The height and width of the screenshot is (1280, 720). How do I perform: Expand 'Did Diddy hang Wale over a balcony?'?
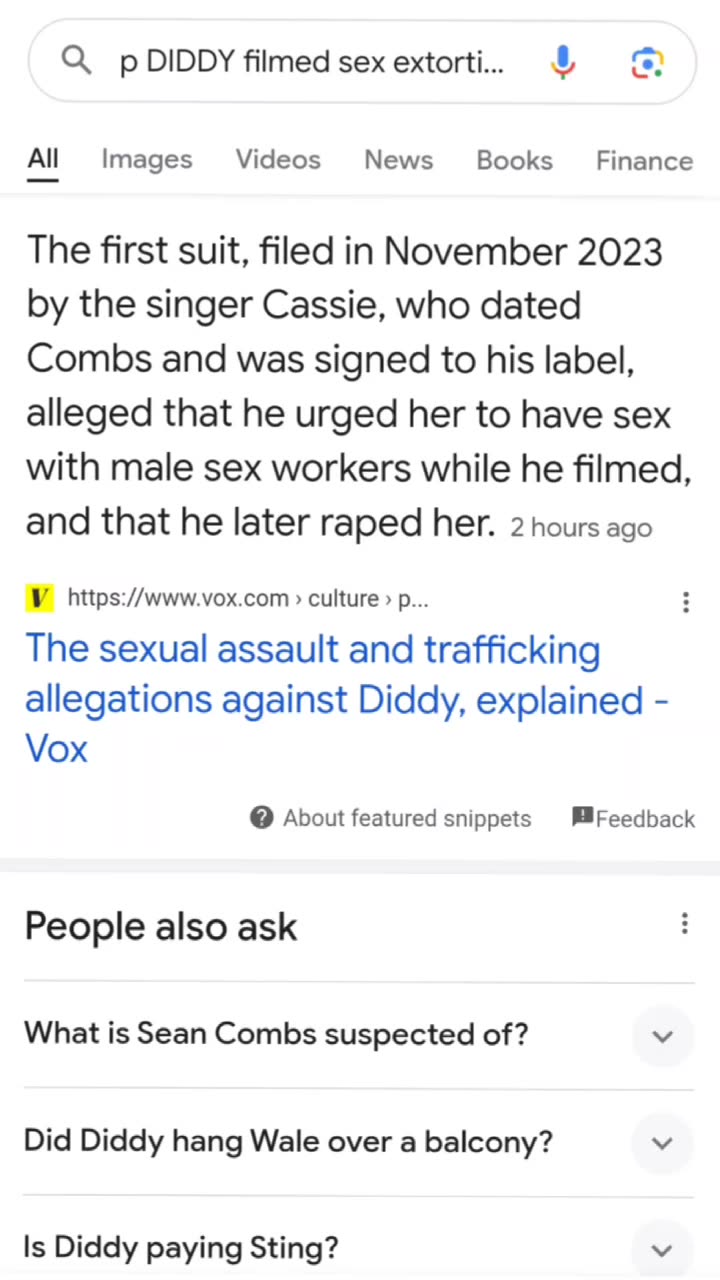click(662, 1142)
